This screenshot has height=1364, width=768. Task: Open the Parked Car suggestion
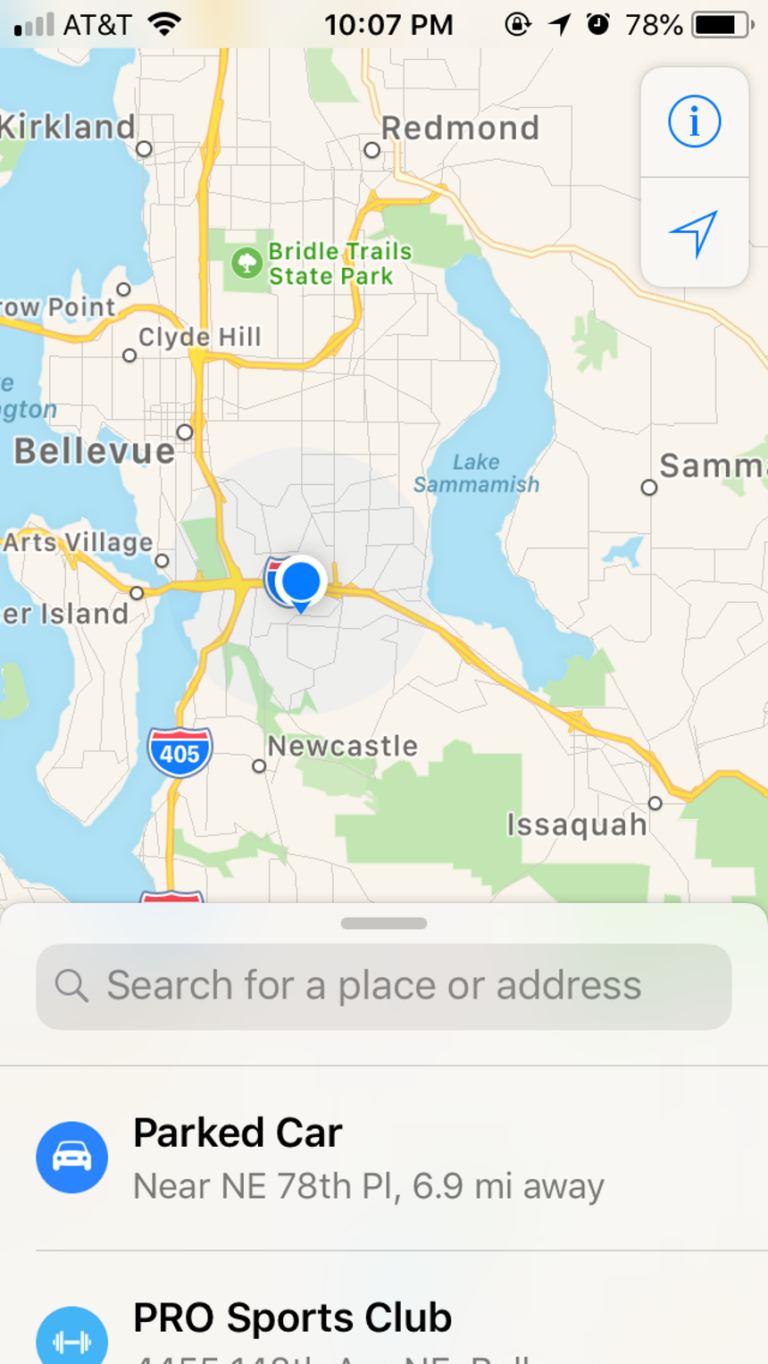[384, 1158]
